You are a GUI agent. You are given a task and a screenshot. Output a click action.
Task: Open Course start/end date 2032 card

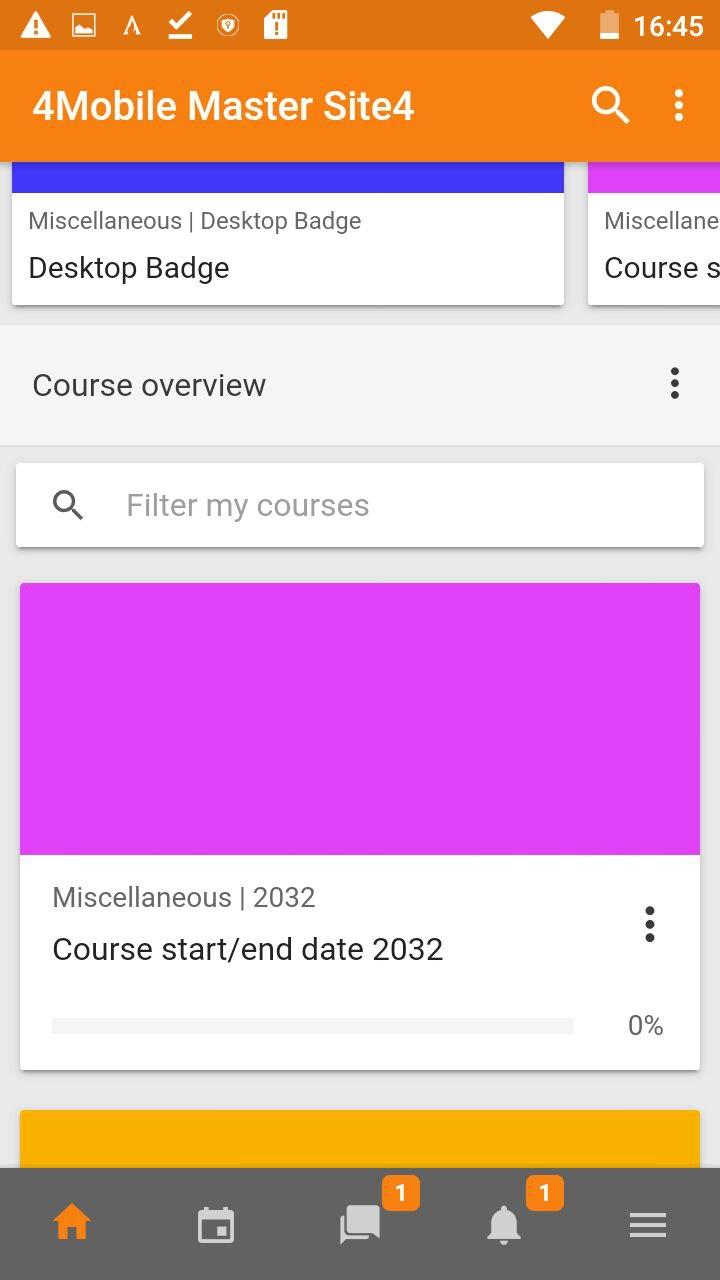pos(360,826)
